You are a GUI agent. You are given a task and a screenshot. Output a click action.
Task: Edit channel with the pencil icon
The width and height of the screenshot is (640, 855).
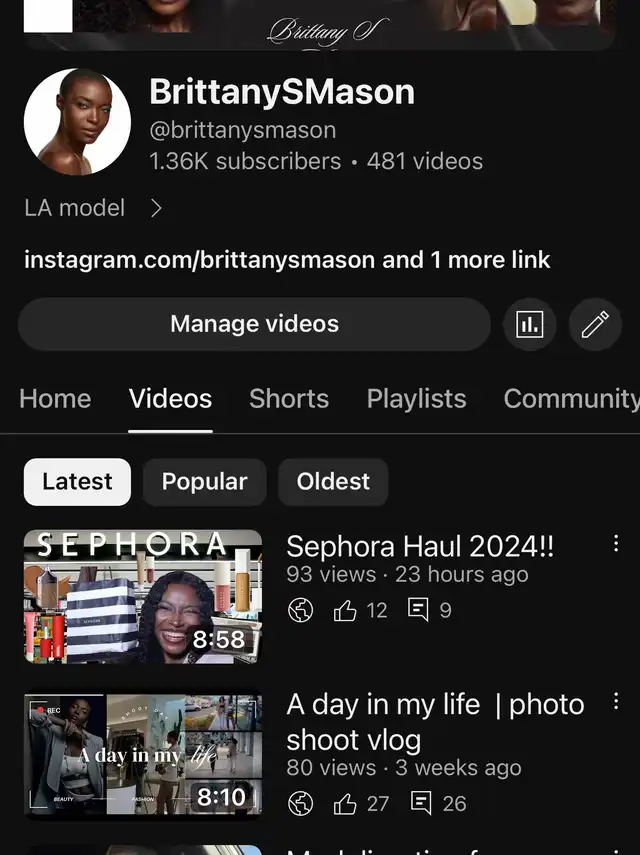coord(595,324)
